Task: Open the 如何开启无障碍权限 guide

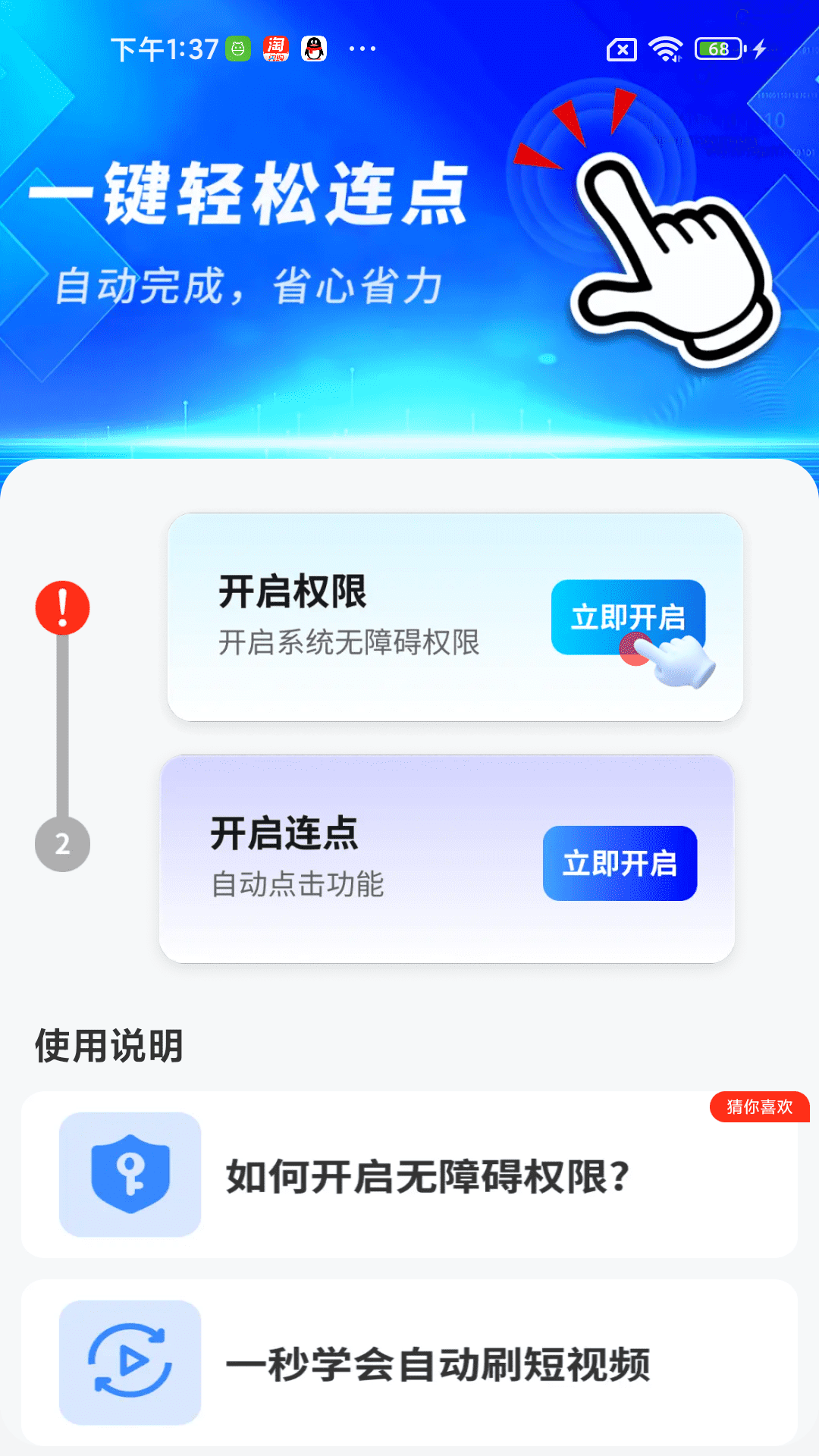Action: click(426, 1178)
